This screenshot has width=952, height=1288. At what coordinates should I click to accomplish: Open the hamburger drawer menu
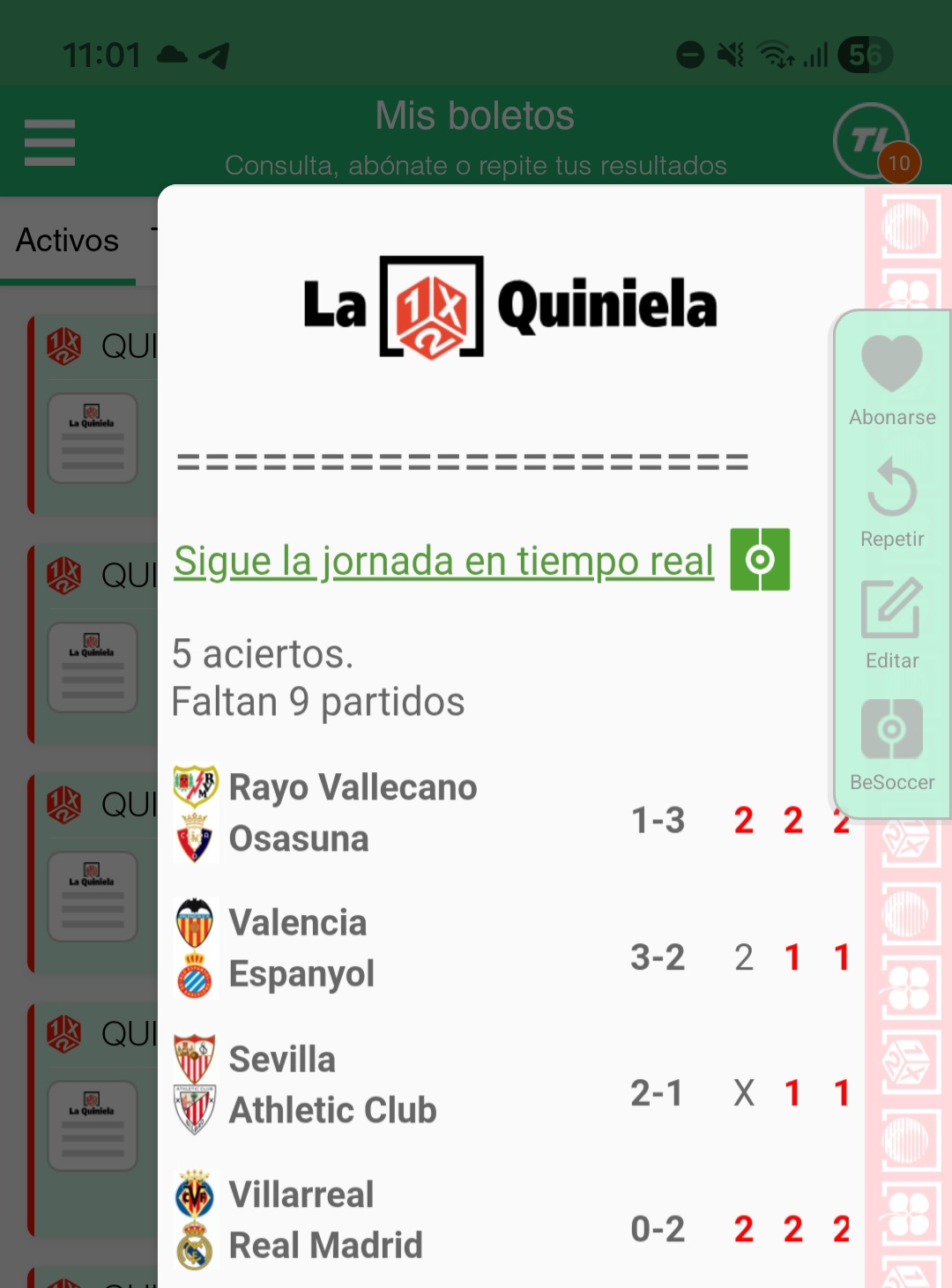(49, 142)
